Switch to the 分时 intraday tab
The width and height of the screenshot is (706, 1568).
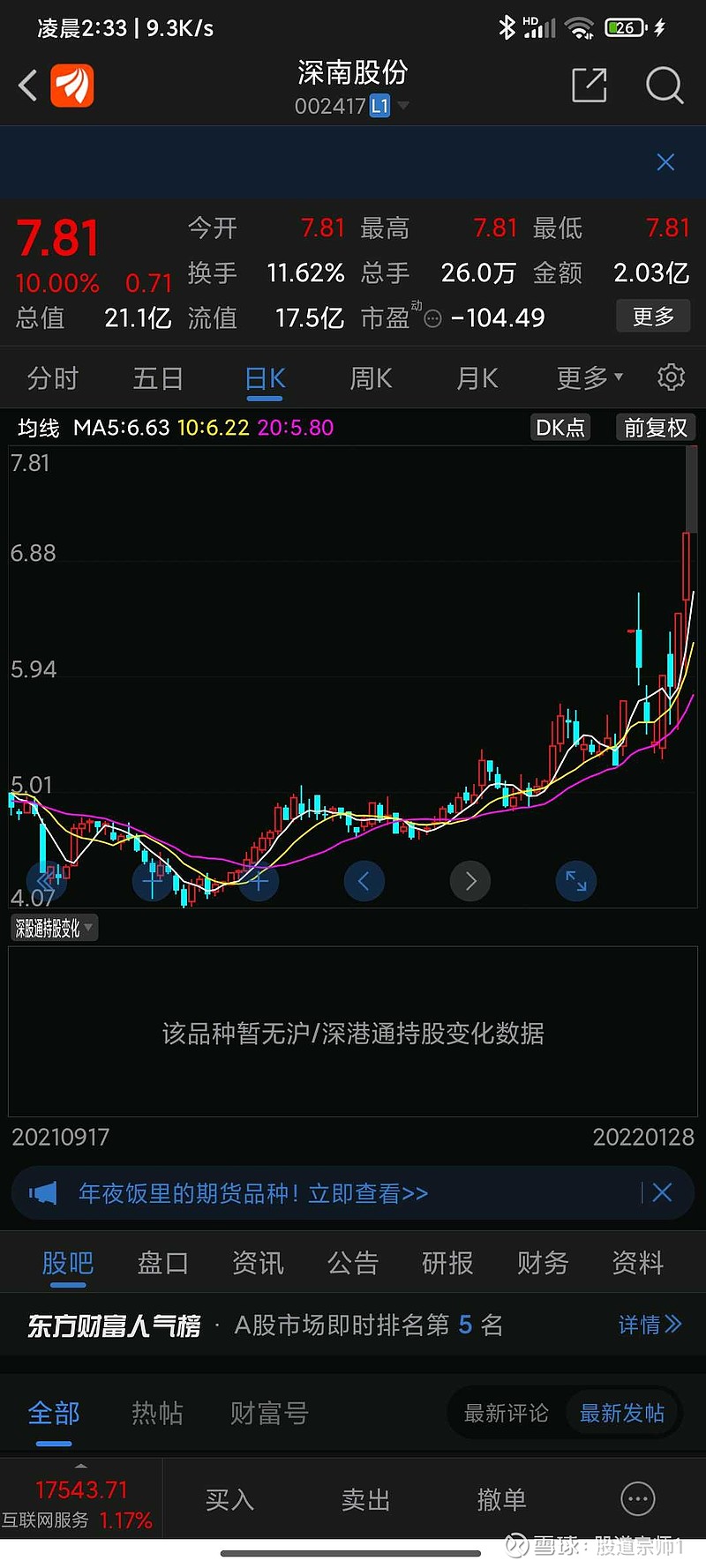click(x=53, y=377)
